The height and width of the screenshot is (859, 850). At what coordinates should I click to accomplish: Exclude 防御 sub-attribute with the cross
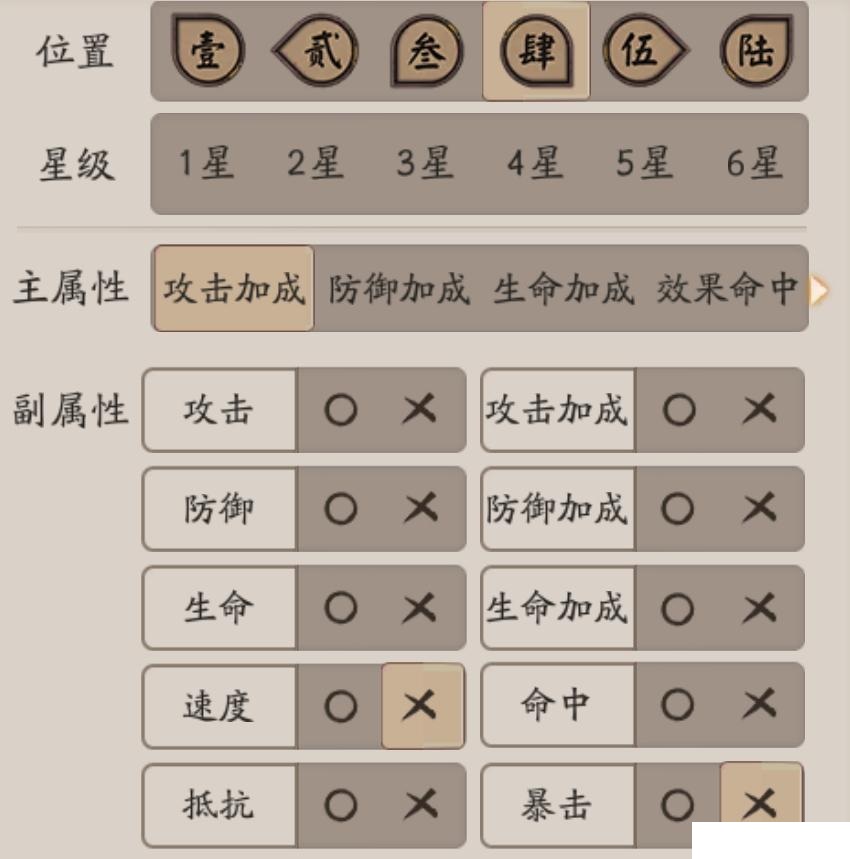point(421,509)
